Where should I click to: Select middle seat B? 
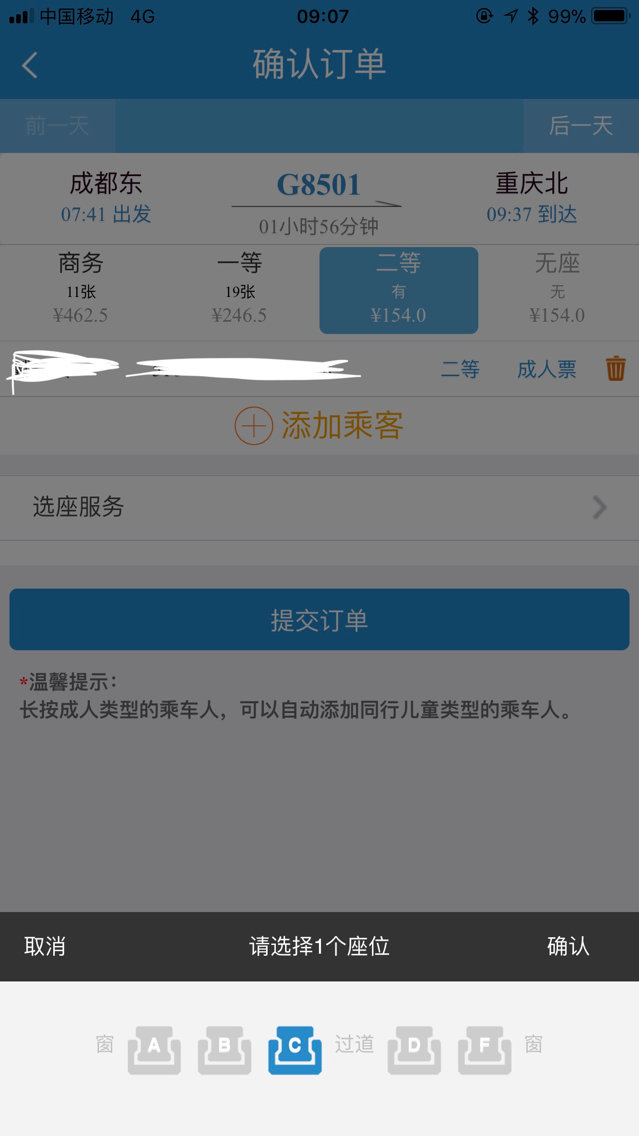pos(224,1049)
